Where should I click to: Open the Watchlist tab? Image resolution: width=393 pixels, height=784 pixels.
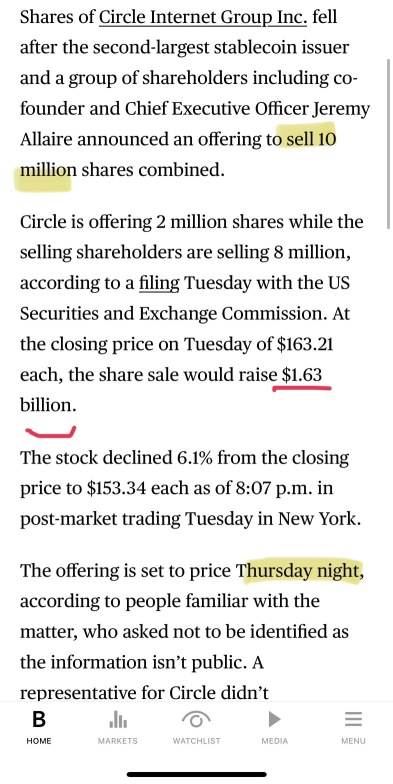click(x=196, y=728)
